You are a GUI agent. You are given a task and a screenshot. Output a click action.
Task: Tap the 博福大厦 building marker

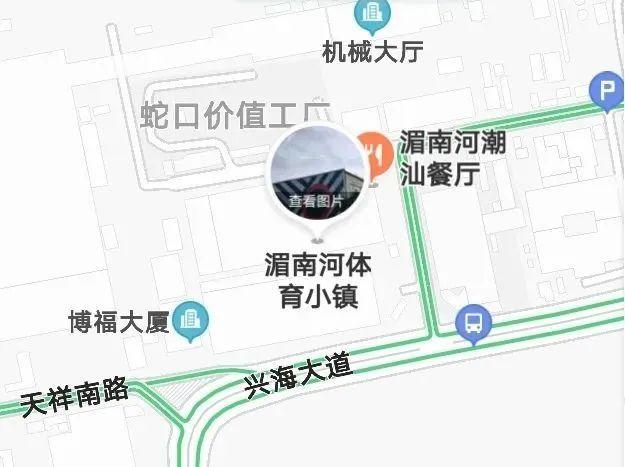tap(187, 321)
